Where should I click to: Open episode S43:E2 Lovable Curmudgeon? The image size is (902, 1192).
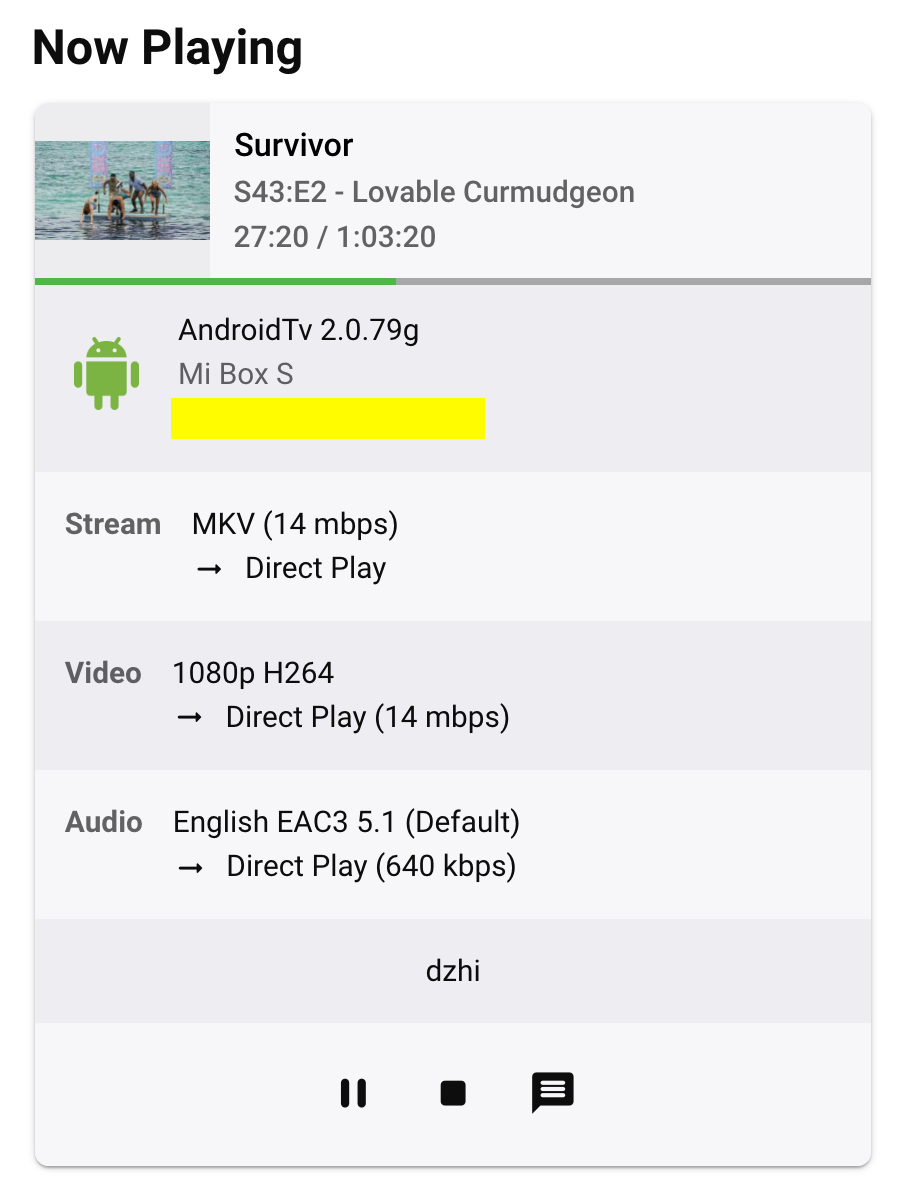[x=435, y=191]
